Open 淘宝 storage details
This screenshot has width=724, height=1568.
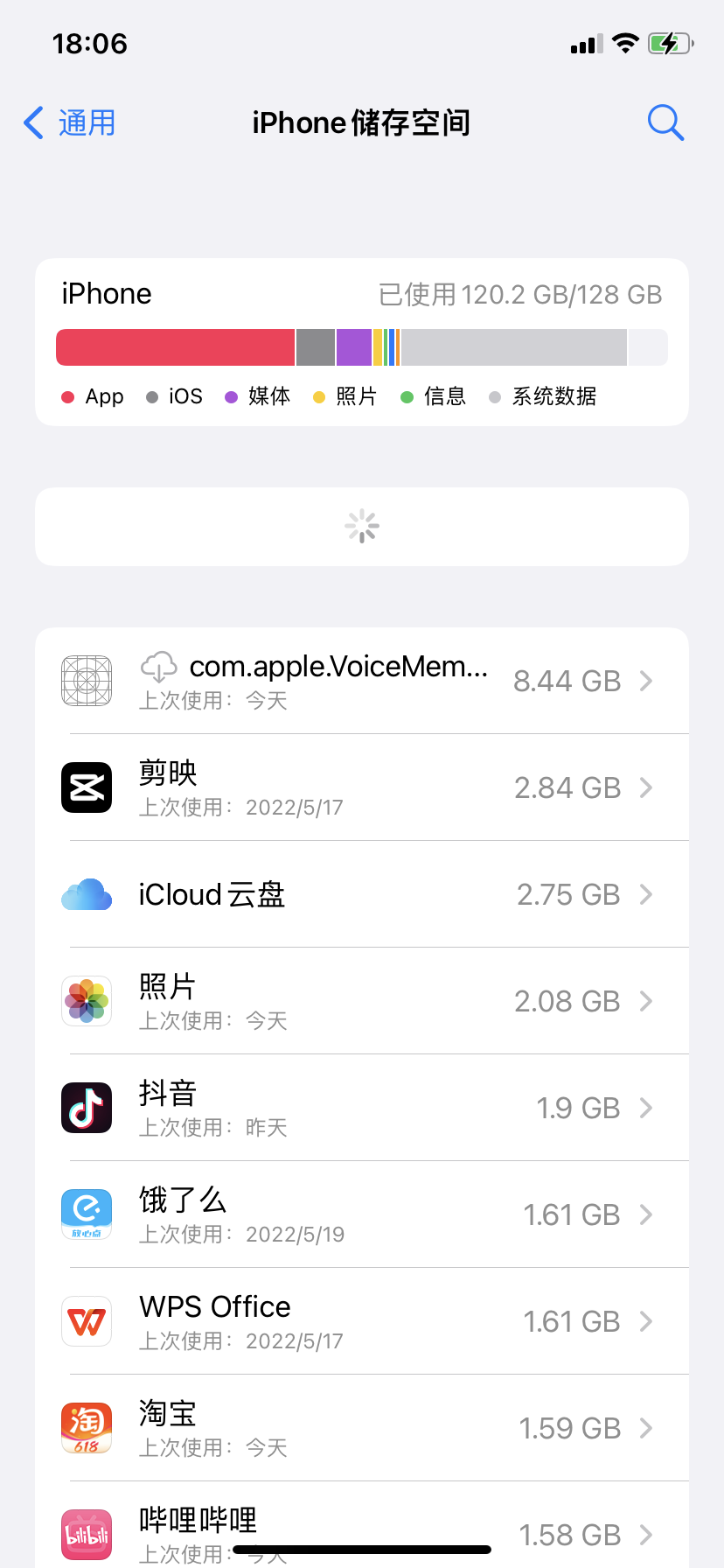click(362, 1428)
